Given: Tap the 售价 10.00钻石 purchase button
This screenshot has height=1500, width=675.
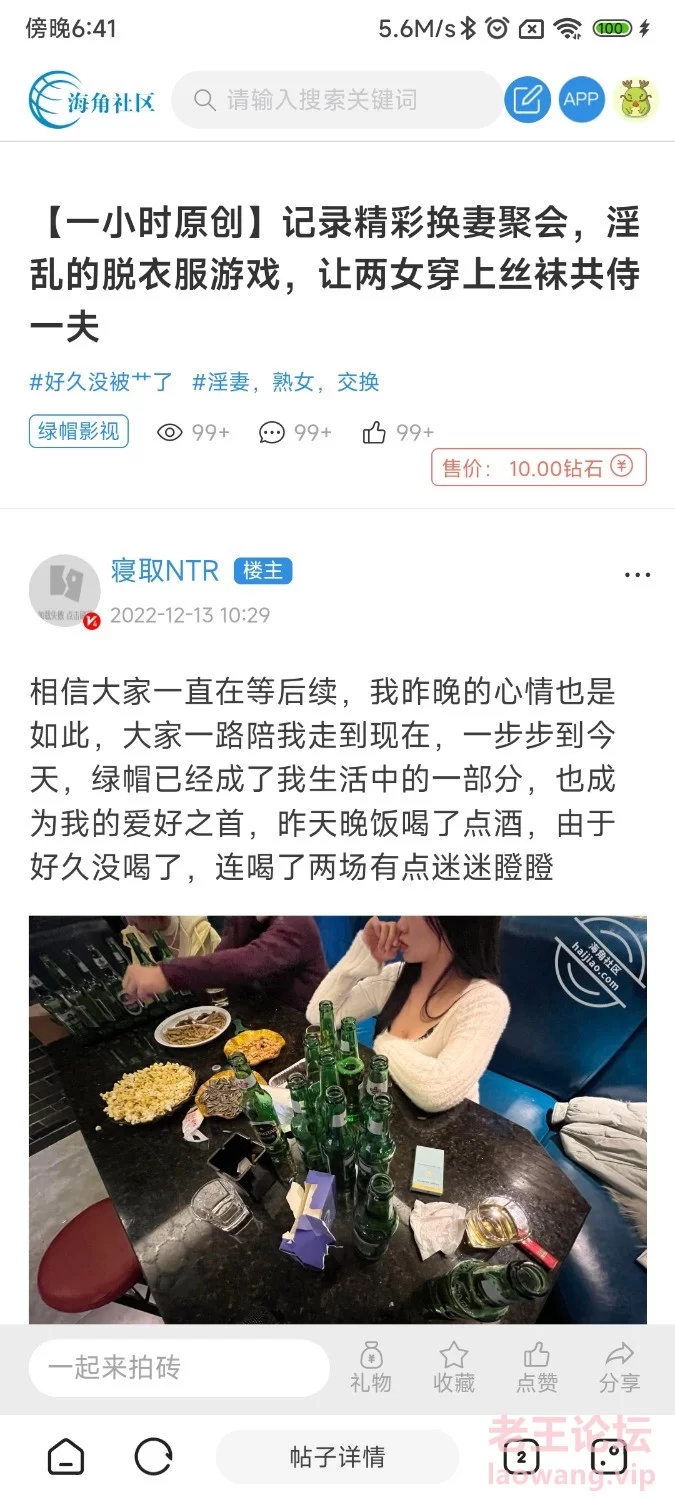Looking at the screenshot, I should [538, 468].
